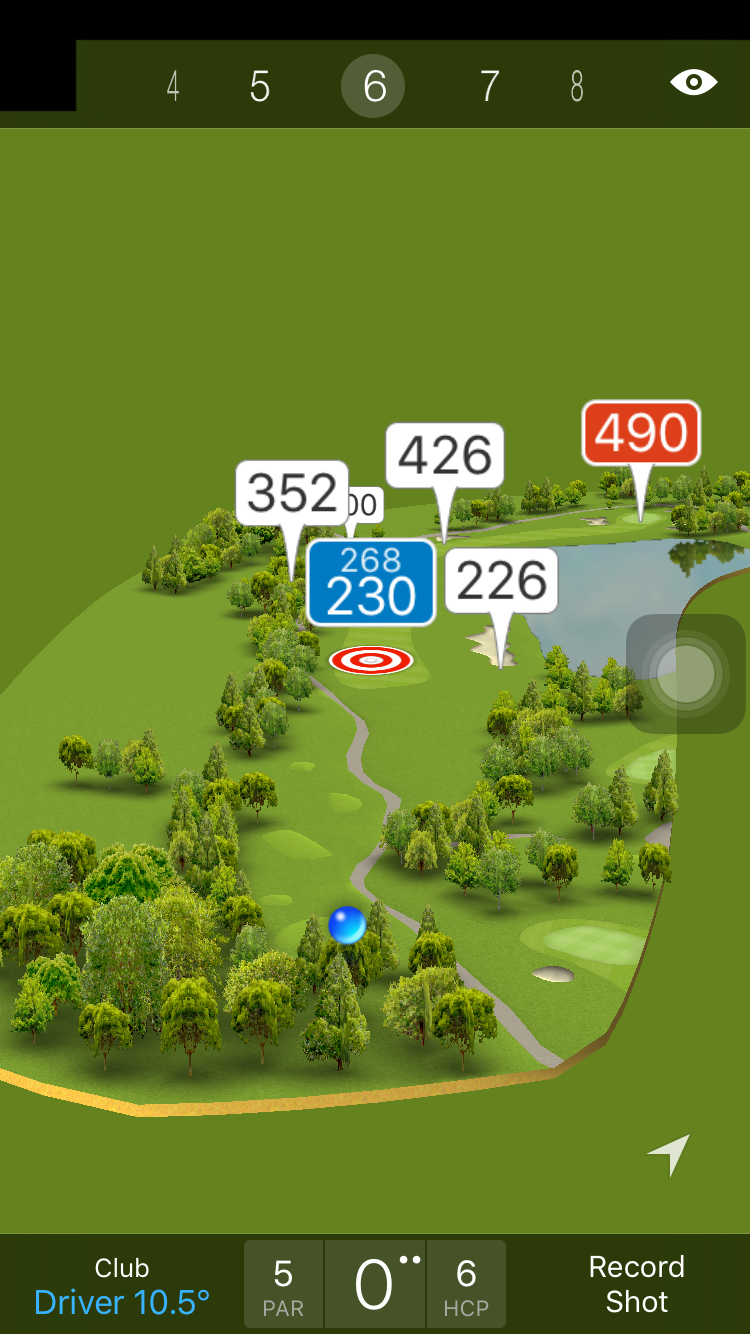
Task: Tap the red bullseye target
Action: pyautogui.click(x=371, y=660)
